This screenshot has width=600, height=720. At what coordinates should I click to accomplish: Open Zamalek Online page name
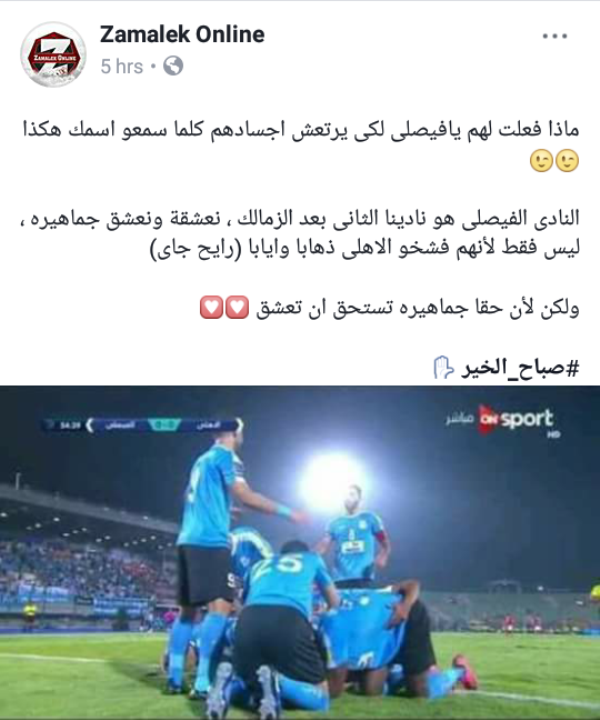pos(182,35)
